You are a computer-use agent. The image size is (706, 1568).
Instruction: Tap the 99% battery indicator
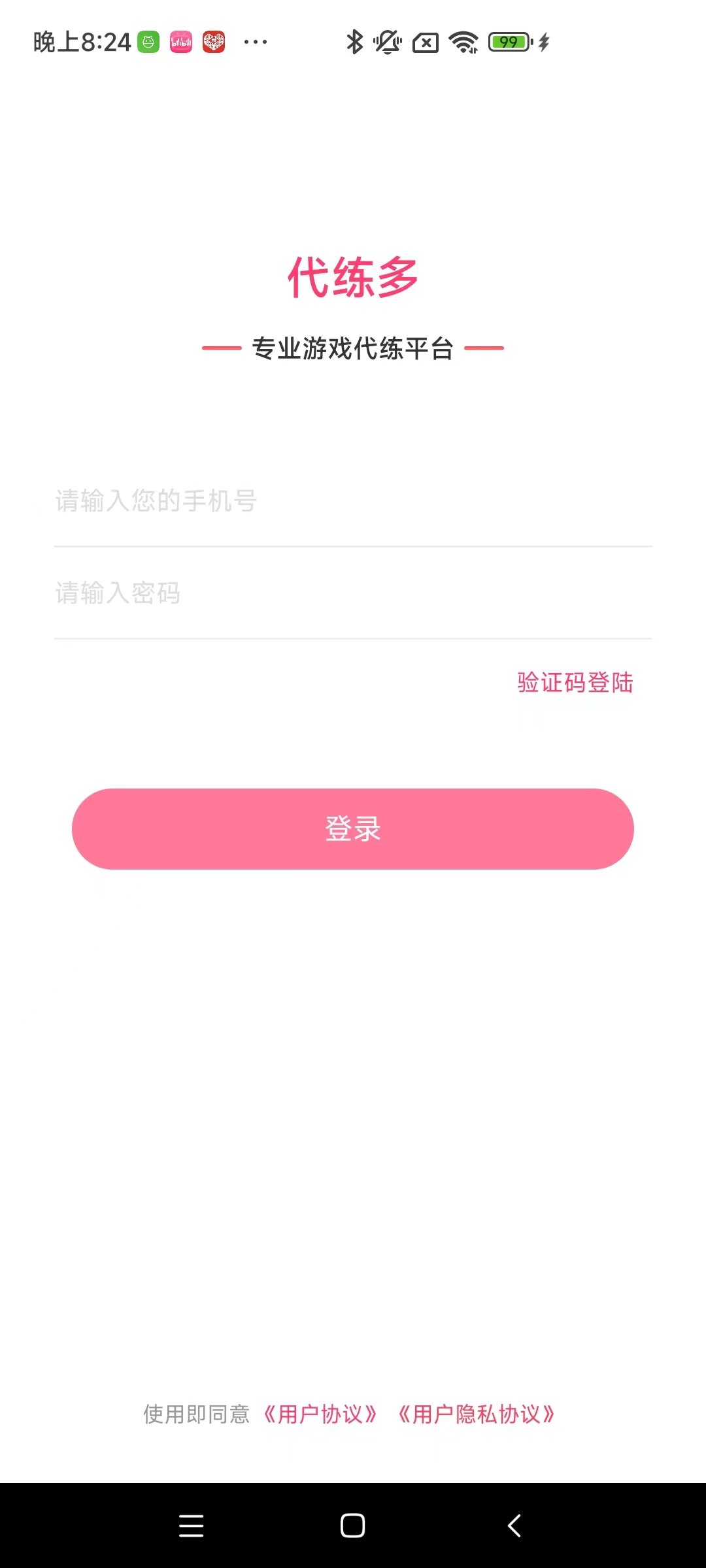click(510, 42)
